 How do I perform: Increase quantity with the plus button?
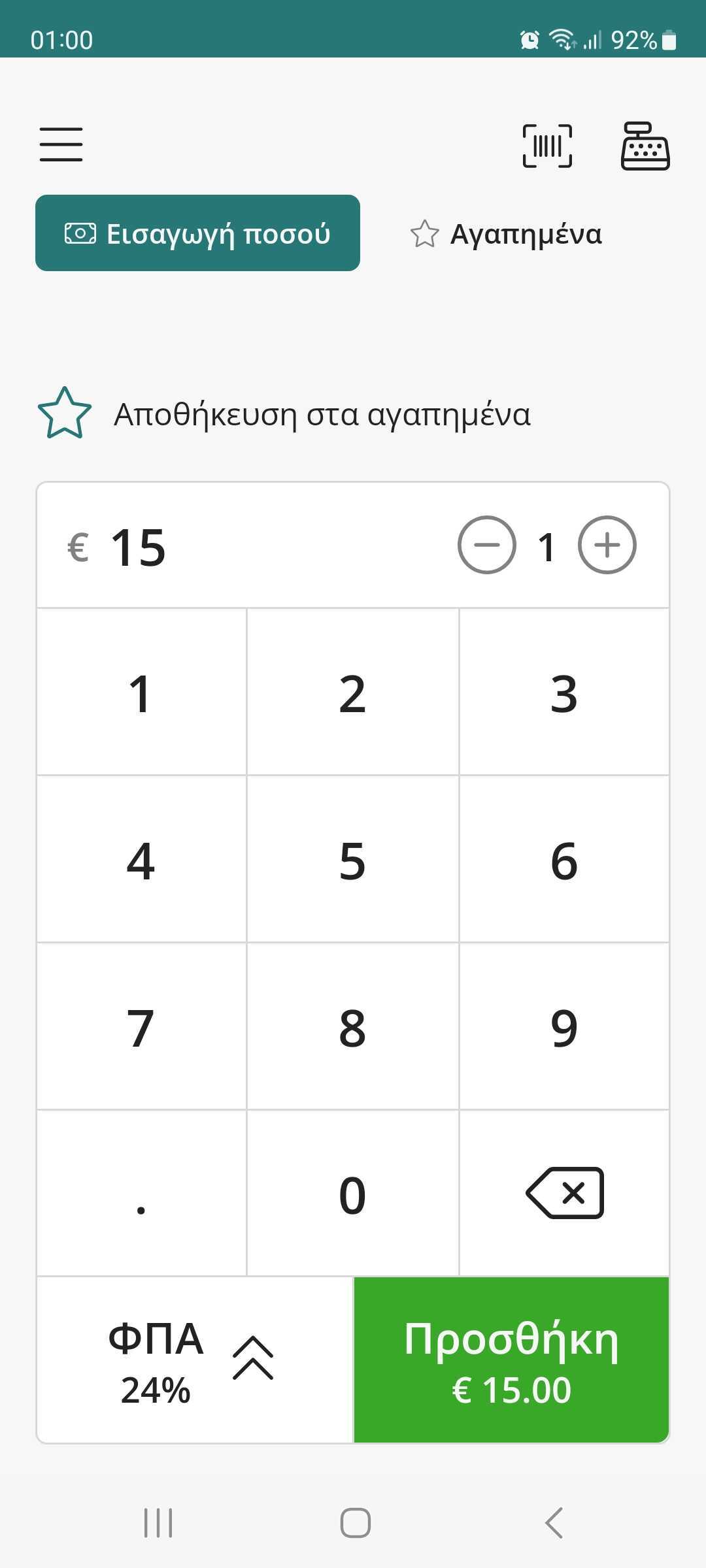(607, 545)
